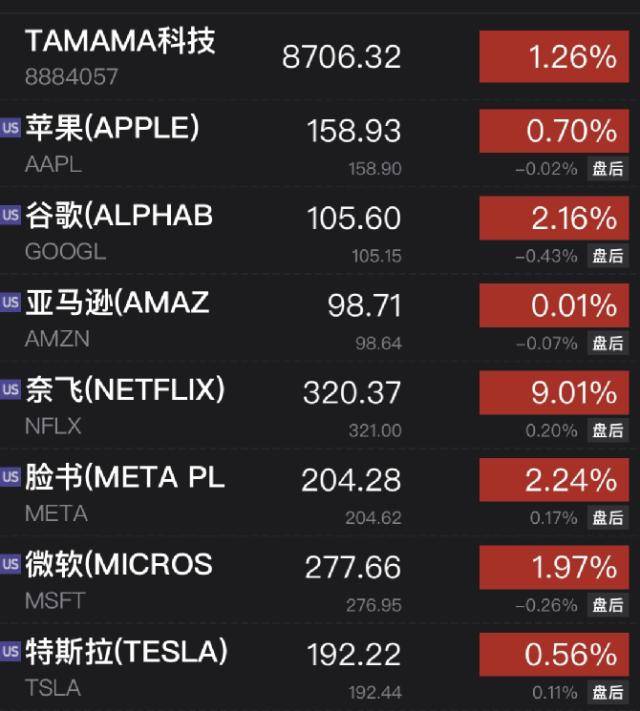Go to the 脸书 META stock details

click(124, 478)
